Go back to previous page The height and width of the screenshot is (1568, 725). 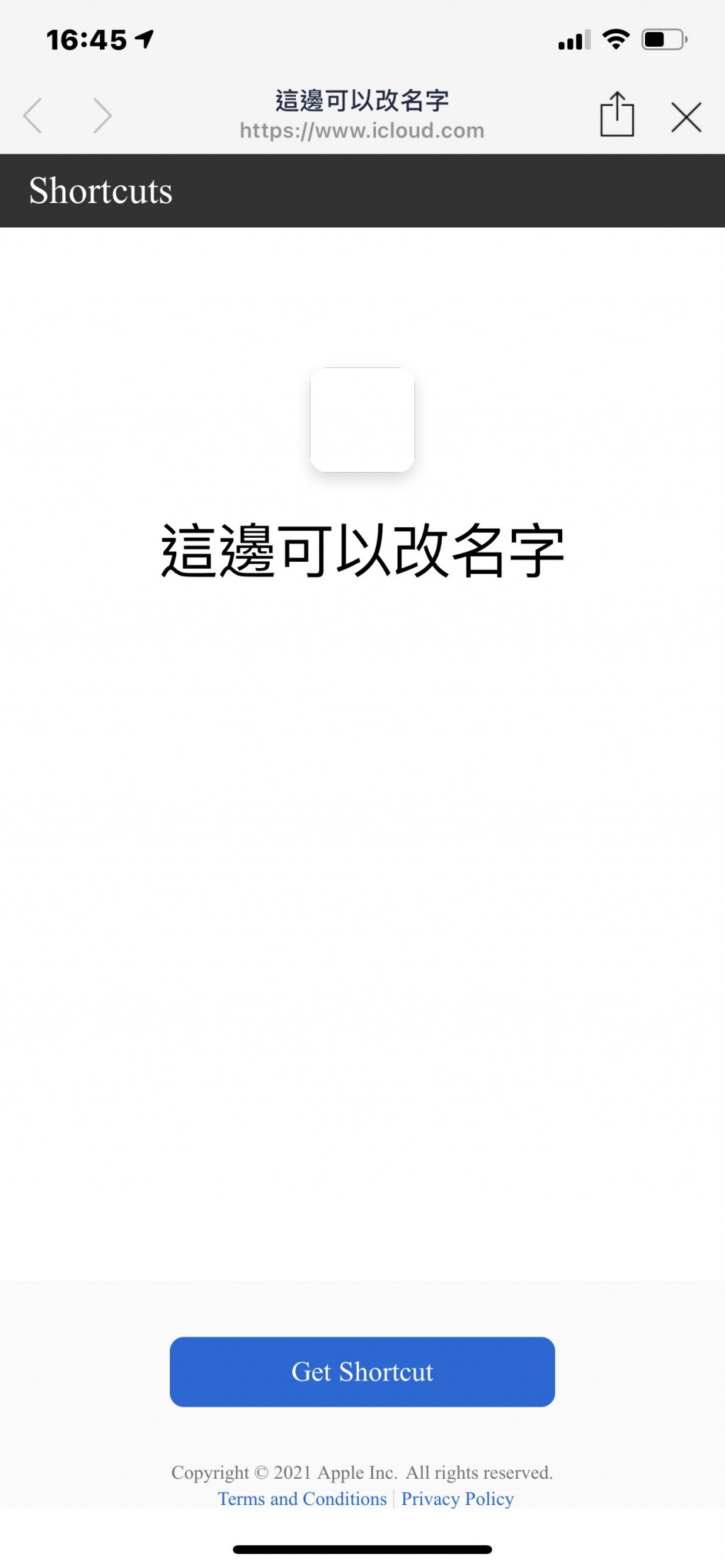(x=33, y=115)
